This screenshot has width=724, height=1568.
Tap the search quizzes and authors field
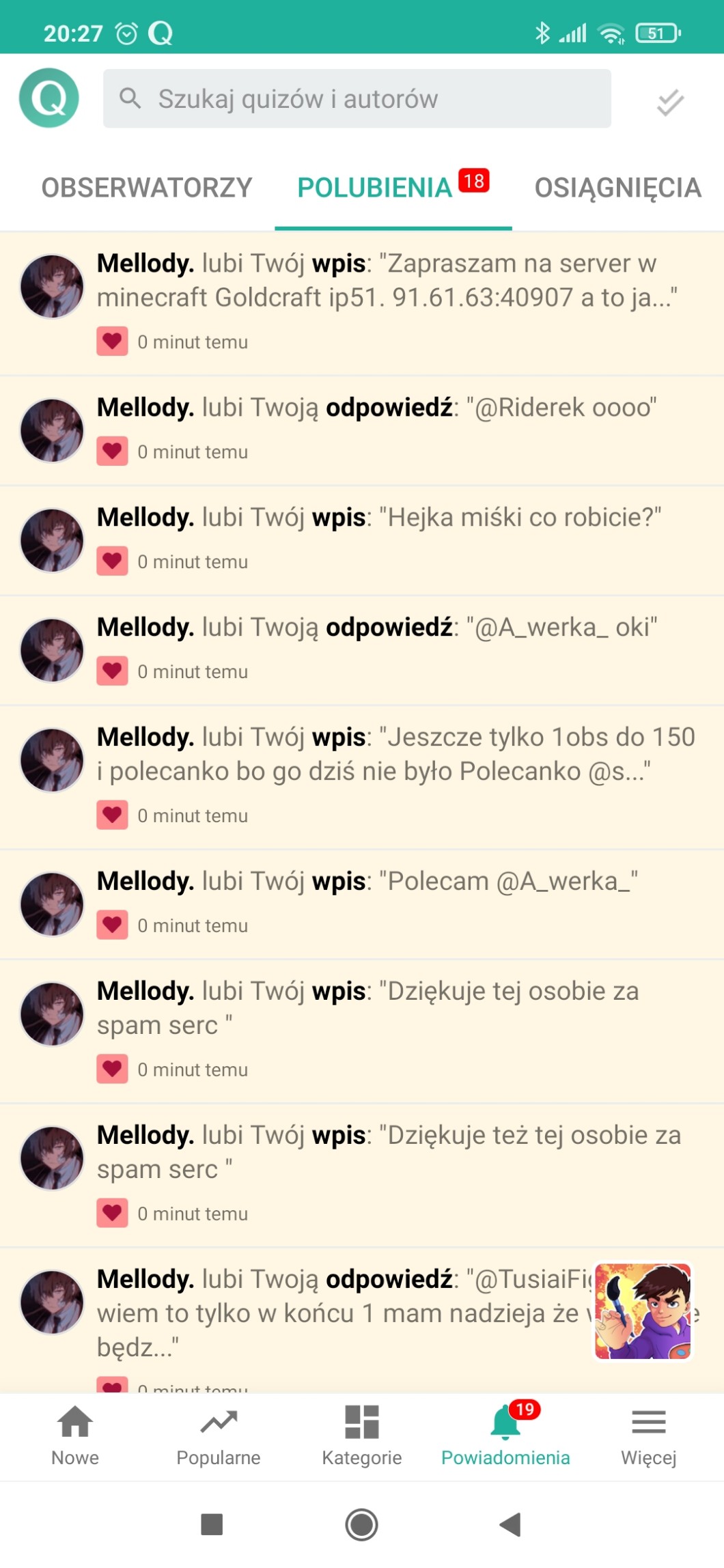tap(357, 98)
